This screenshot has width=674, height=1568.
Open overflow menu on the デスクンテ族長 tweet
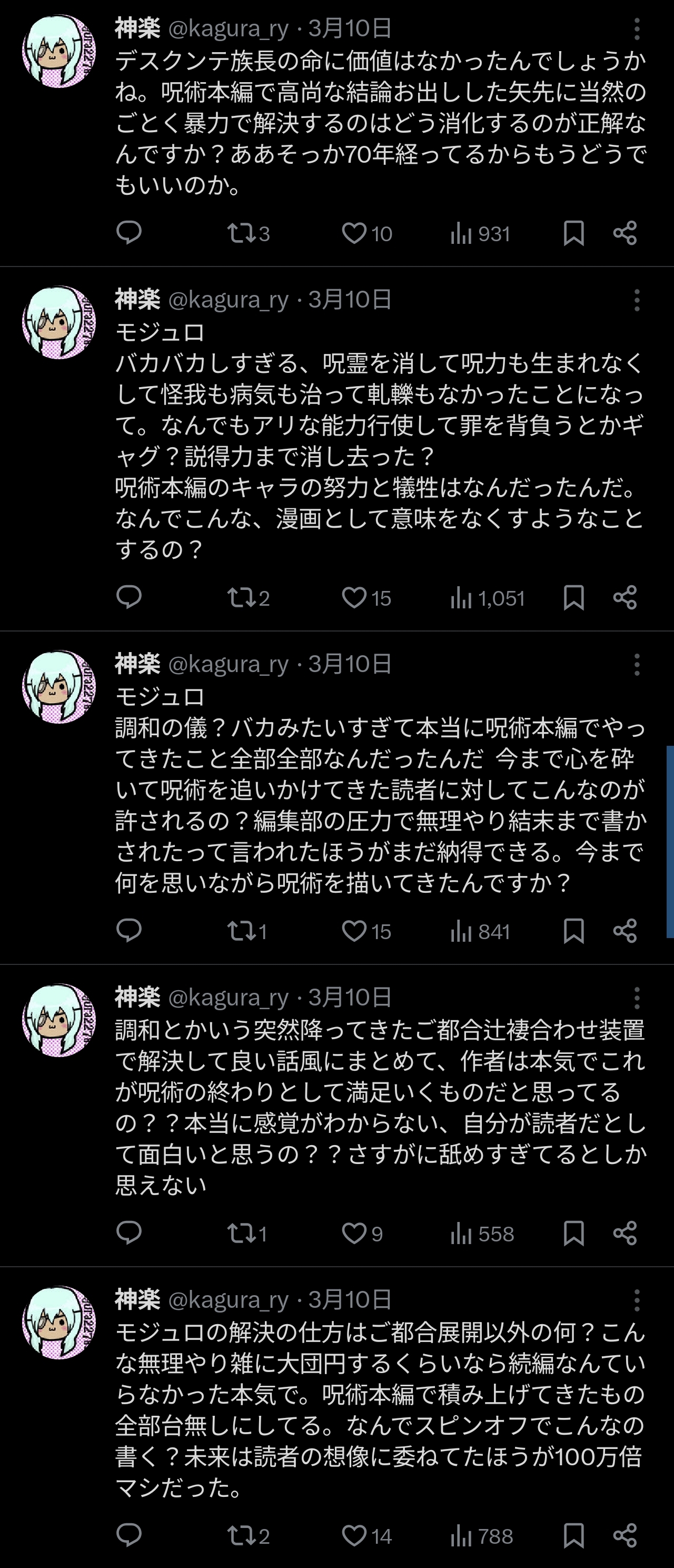637,28
